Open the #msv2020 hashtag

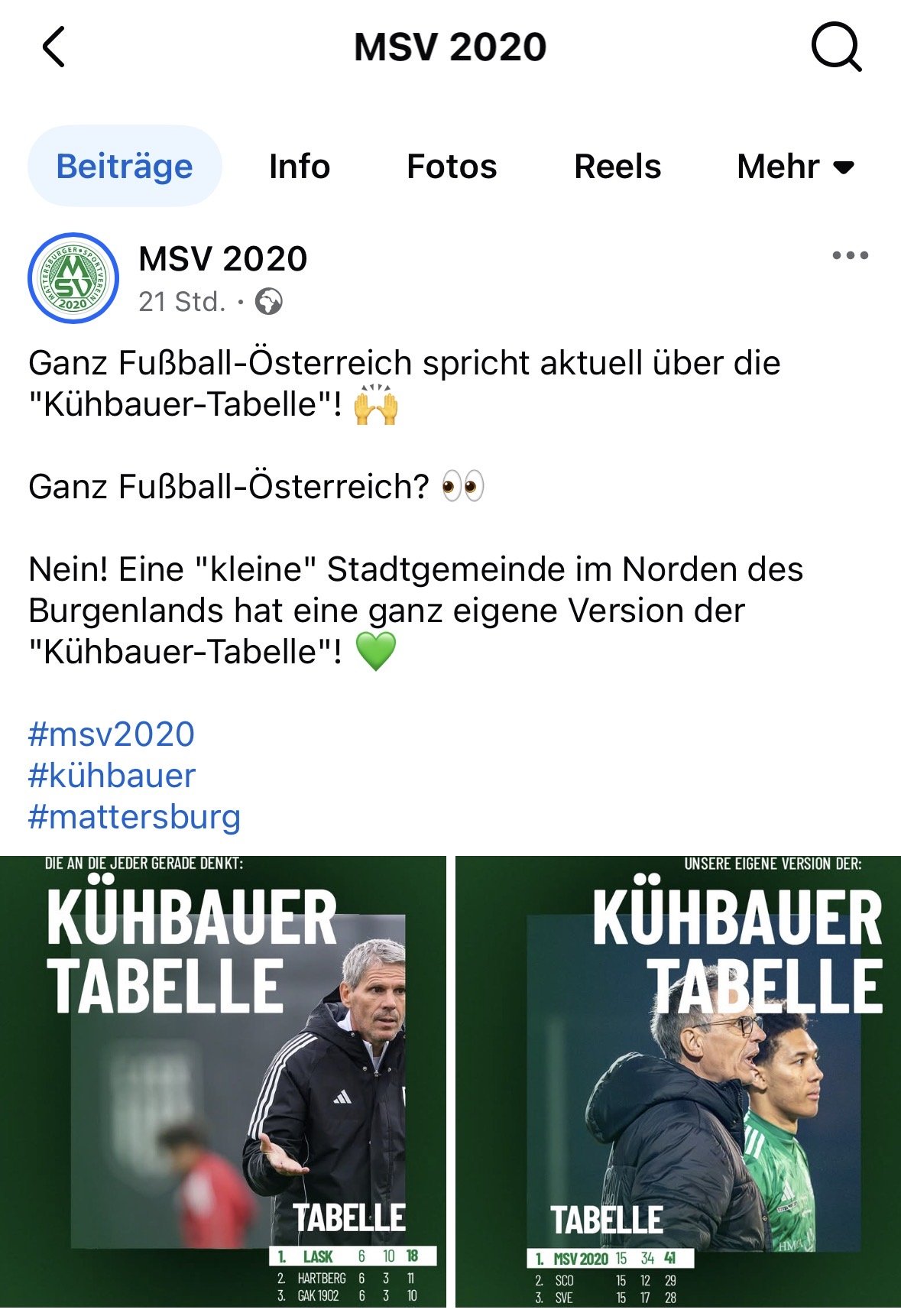[112, 734]
